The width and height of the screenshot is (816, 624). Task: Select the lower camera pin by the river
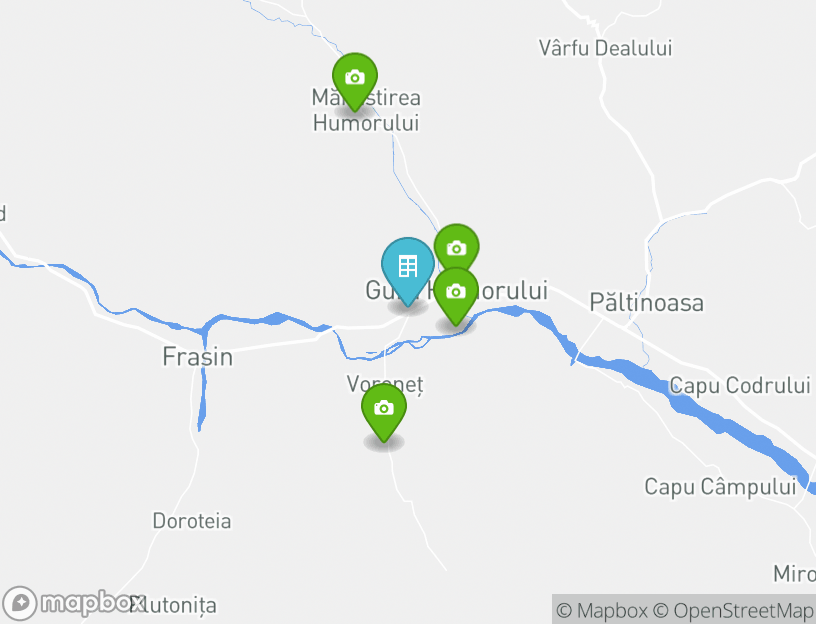tap(456, 293)
